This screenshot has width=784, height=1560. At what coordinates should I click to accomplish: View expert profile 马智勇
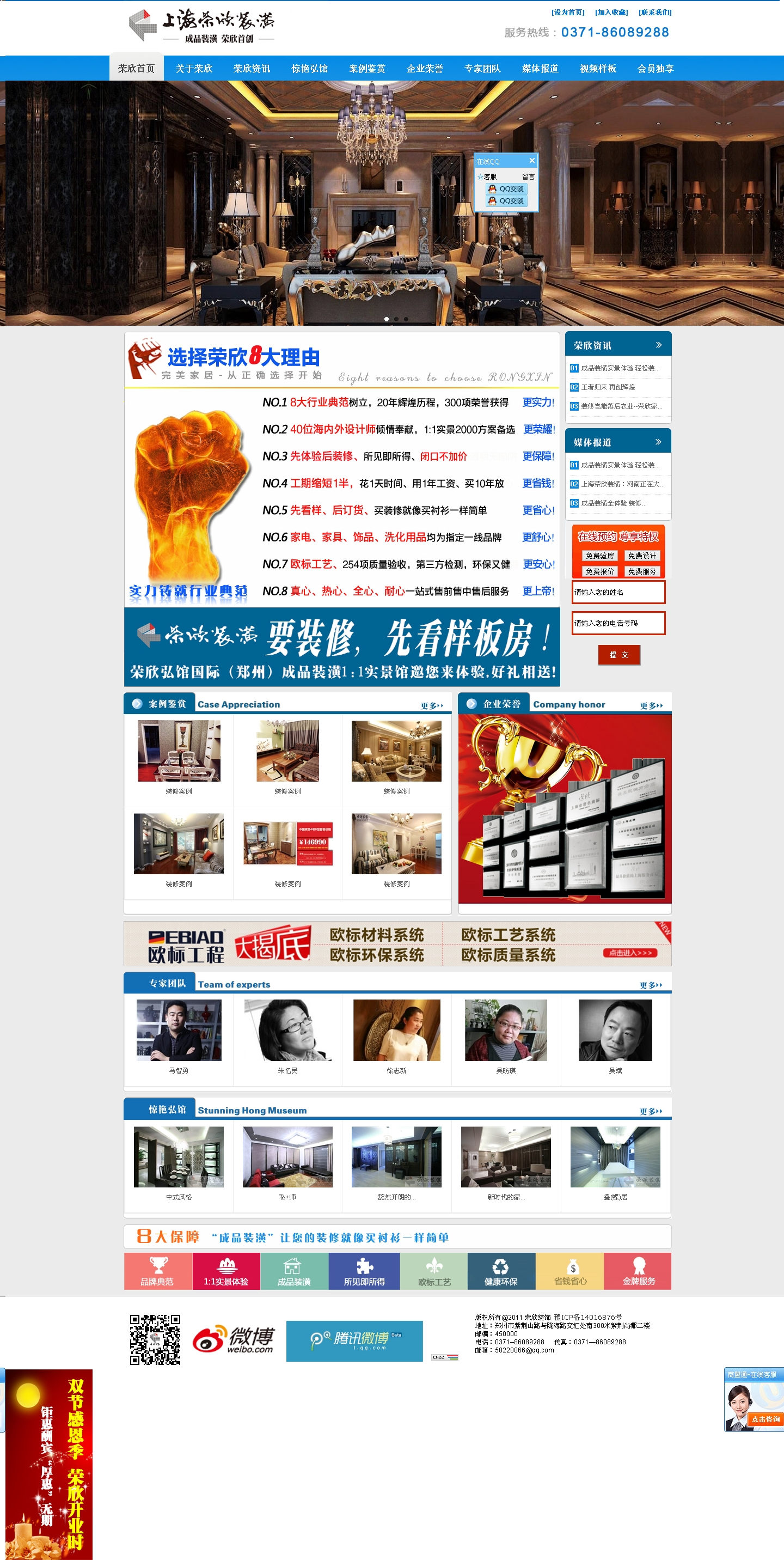(179, 1030)
